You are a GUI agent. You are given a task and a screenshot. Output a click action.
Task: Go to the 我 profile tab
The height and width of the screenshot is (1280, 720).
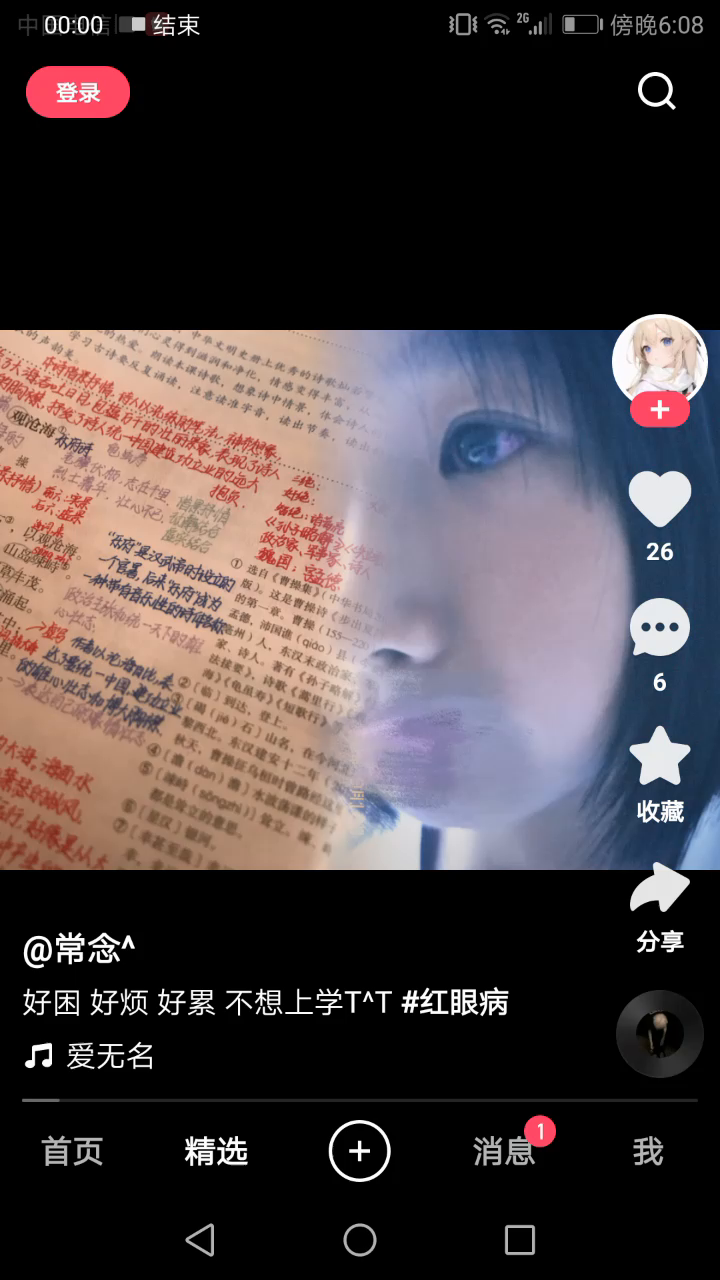(x=648, y=1152)
